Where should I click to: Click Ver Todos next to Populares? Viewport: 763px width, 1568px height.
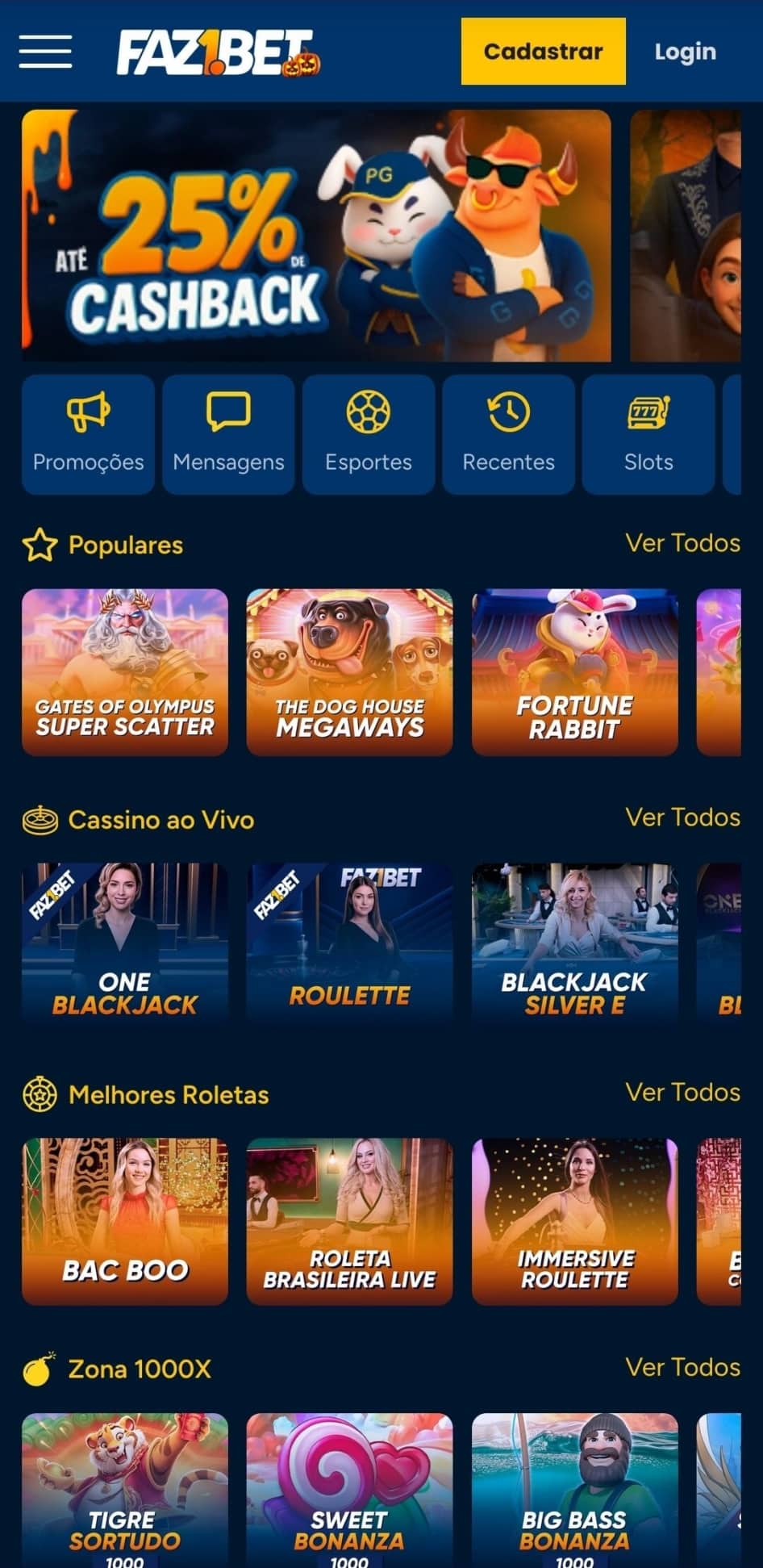682,544
